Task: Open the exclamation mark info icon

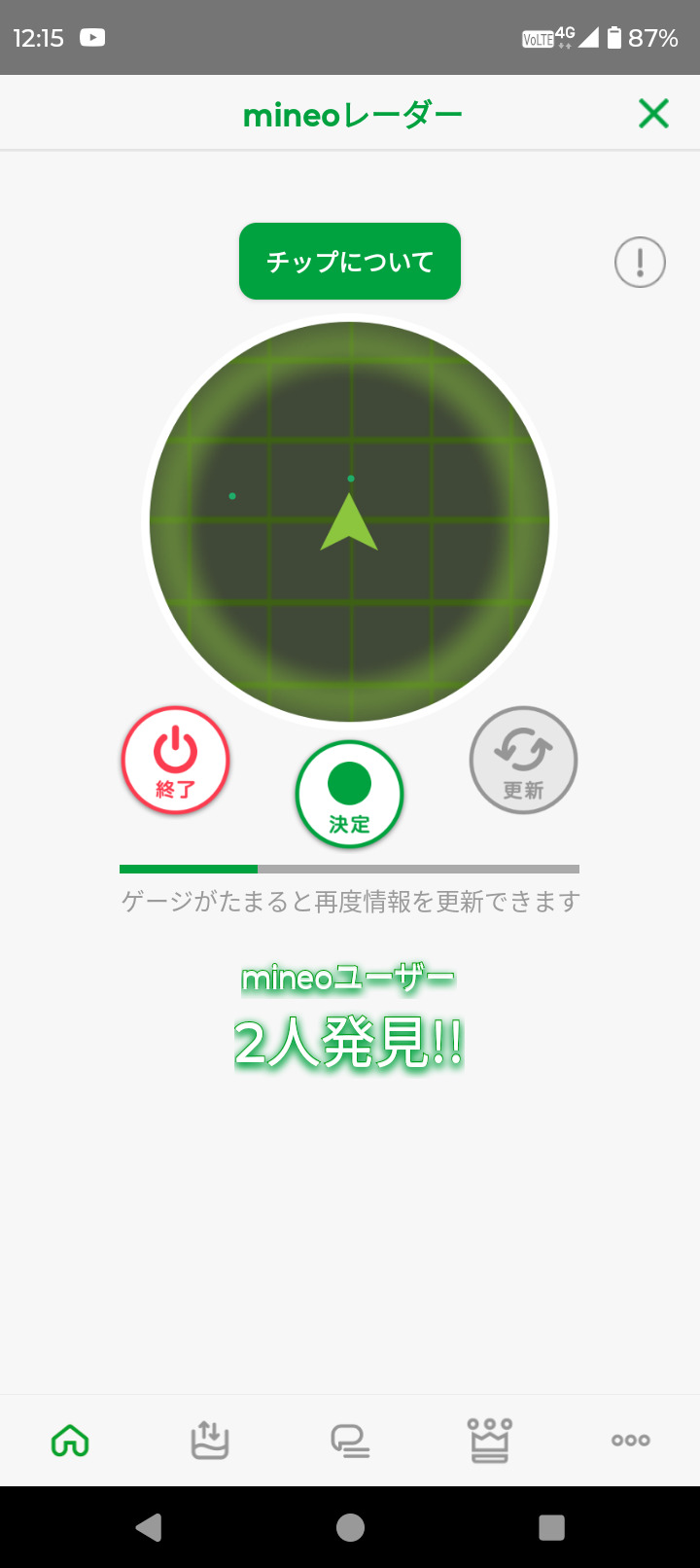Action: (x=640, y=263)
